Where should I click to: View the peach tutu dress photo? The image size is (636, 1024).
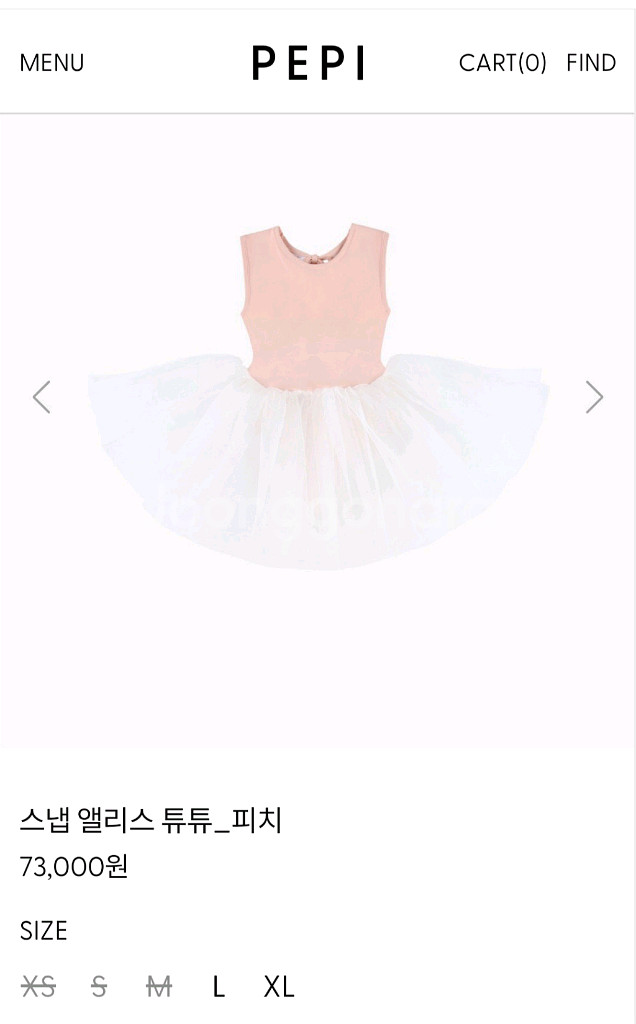[x=317, y=400]
